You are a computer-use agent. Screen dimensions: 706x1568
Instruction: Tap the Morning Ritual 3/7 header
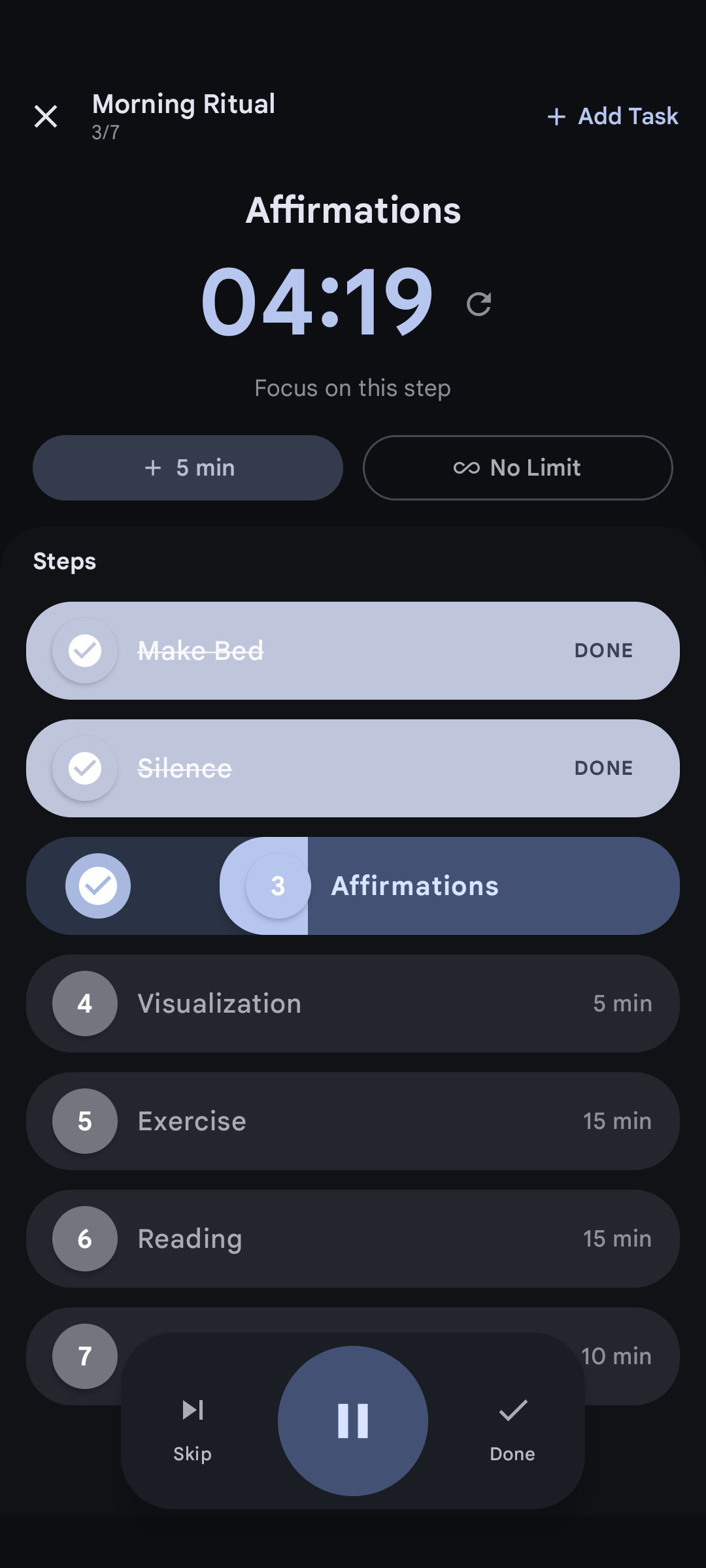183,116
